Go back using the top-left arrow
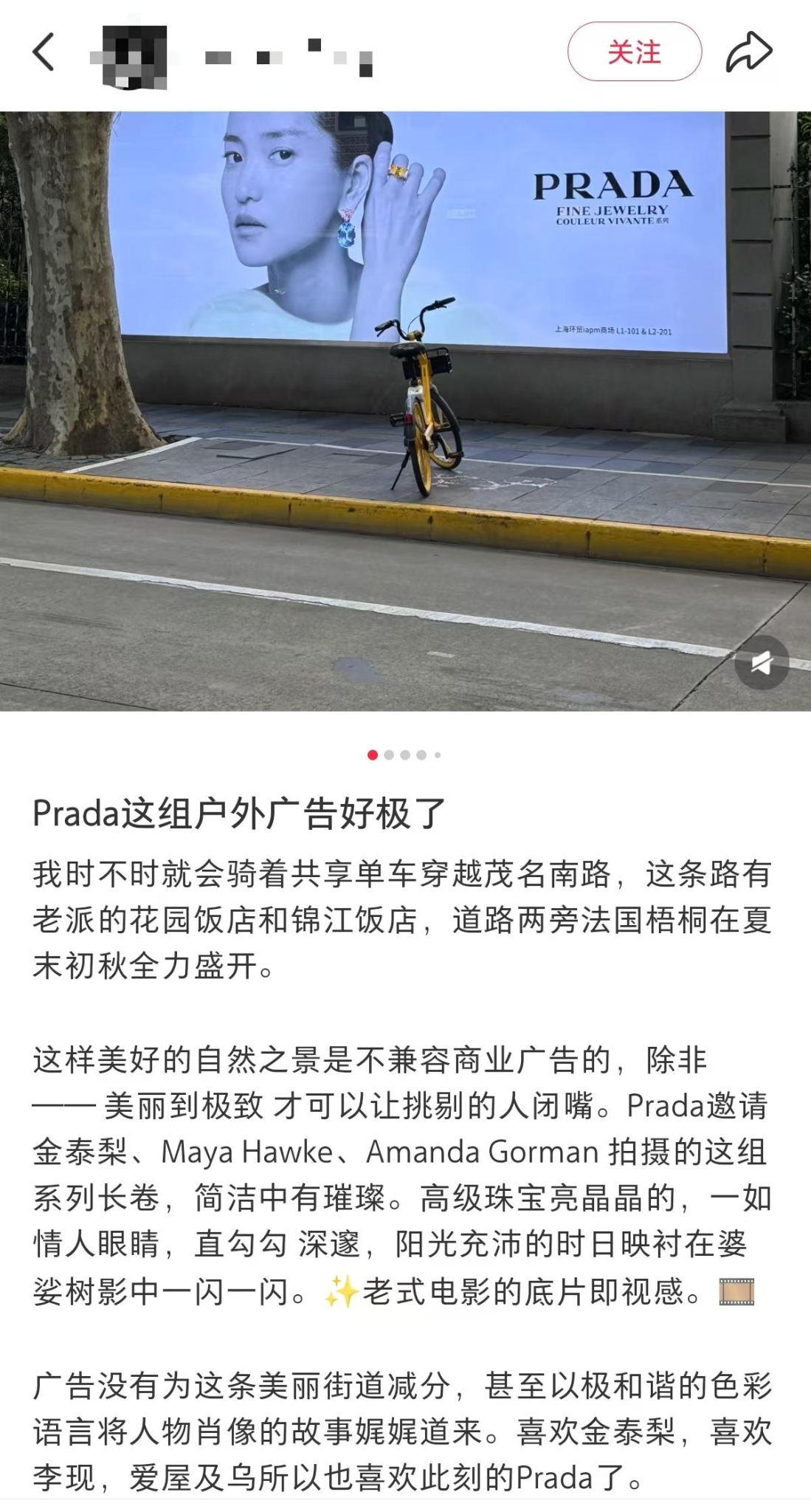 click(44, 53)
